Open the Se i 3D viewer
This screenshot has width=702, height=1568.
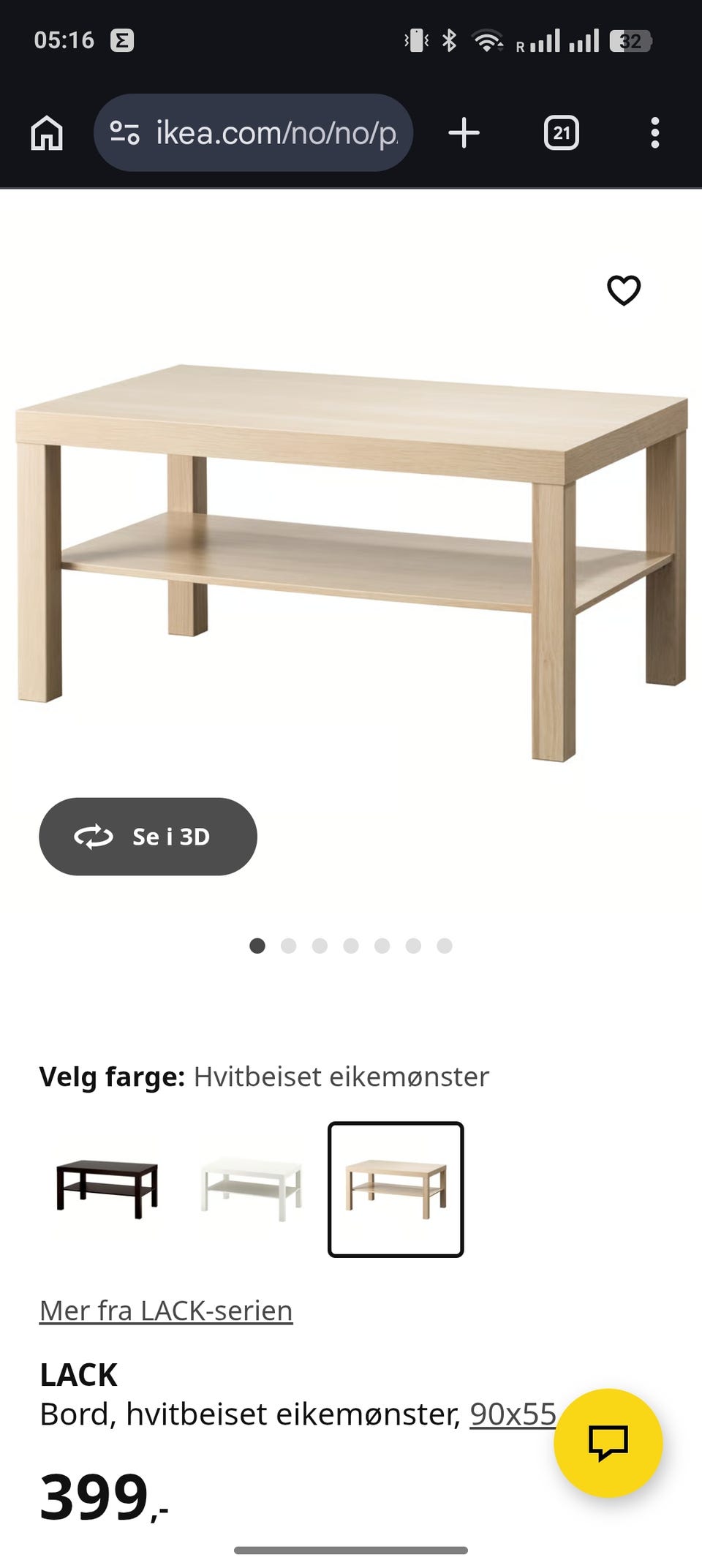[147, 837]
